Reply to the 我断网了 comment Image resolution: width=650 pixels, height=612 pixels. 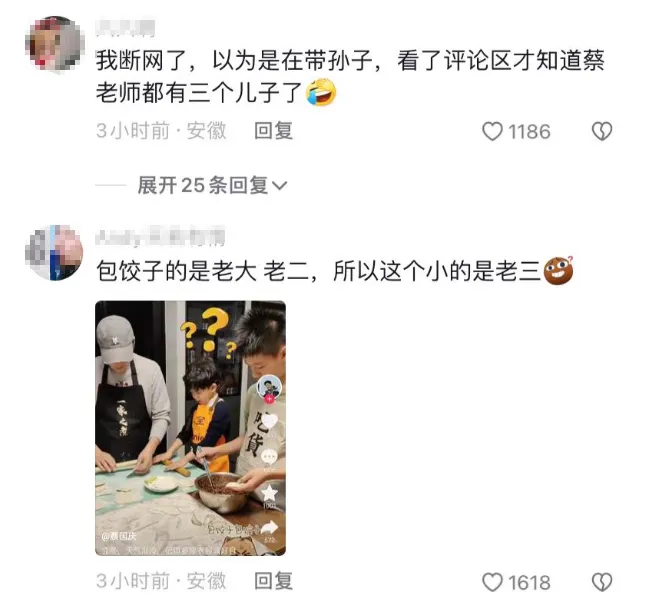(x=273, y=131)
